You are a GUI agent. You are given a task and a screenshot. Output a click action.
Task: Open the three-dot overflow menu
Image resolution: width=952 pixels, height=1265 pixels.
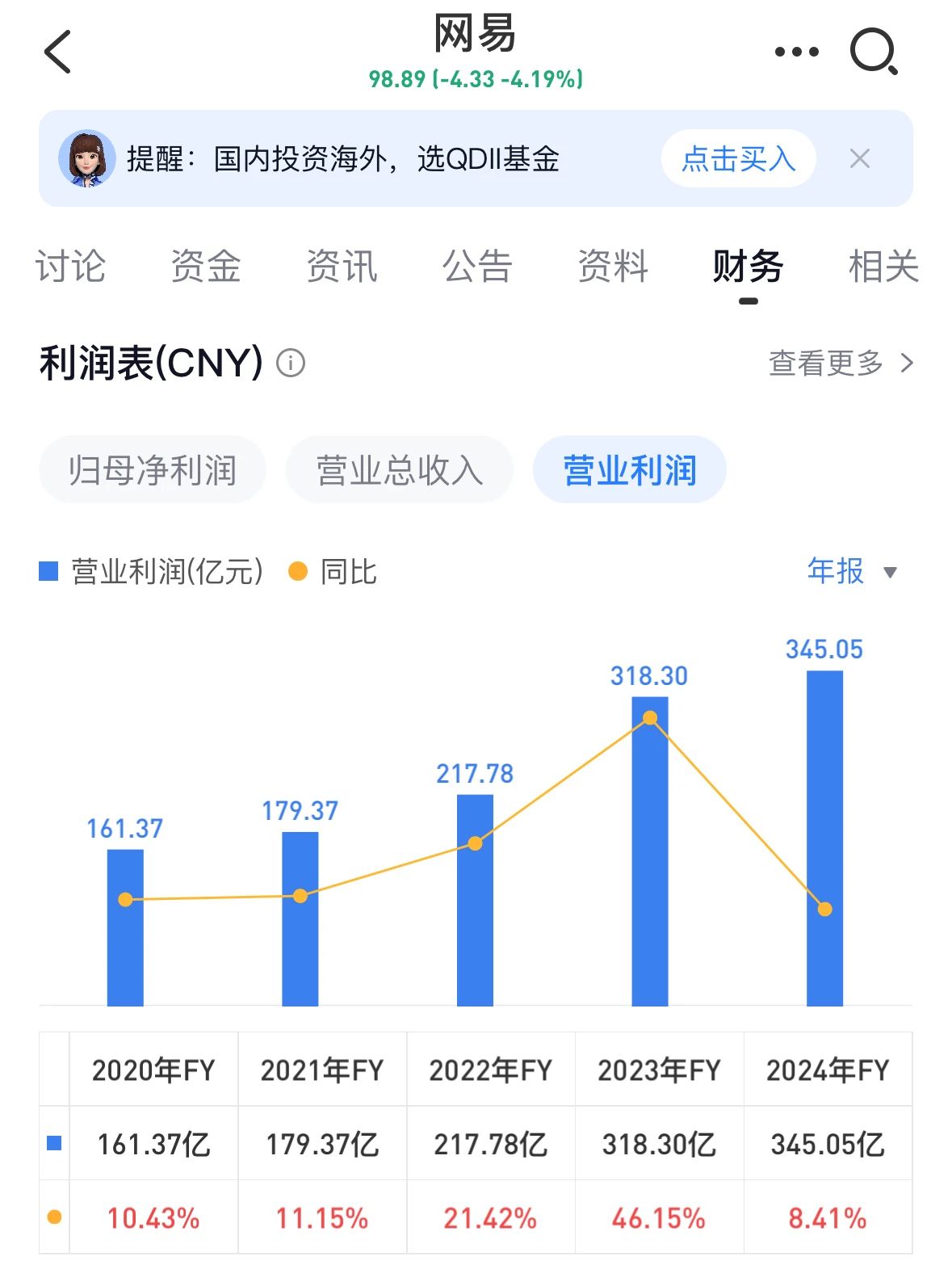[x=796, y=53]
